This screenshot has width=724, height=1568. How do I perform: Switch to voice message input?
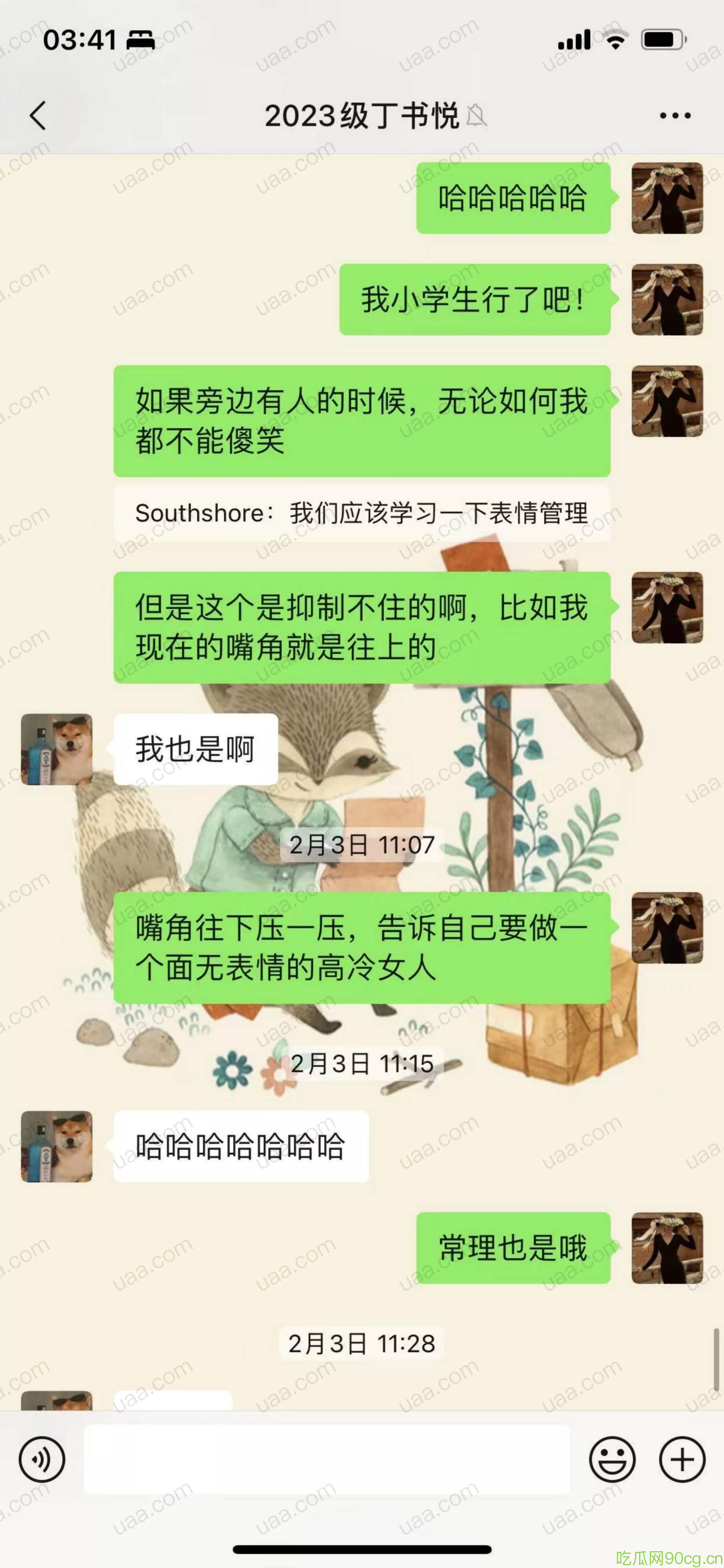coord(41,1459)
